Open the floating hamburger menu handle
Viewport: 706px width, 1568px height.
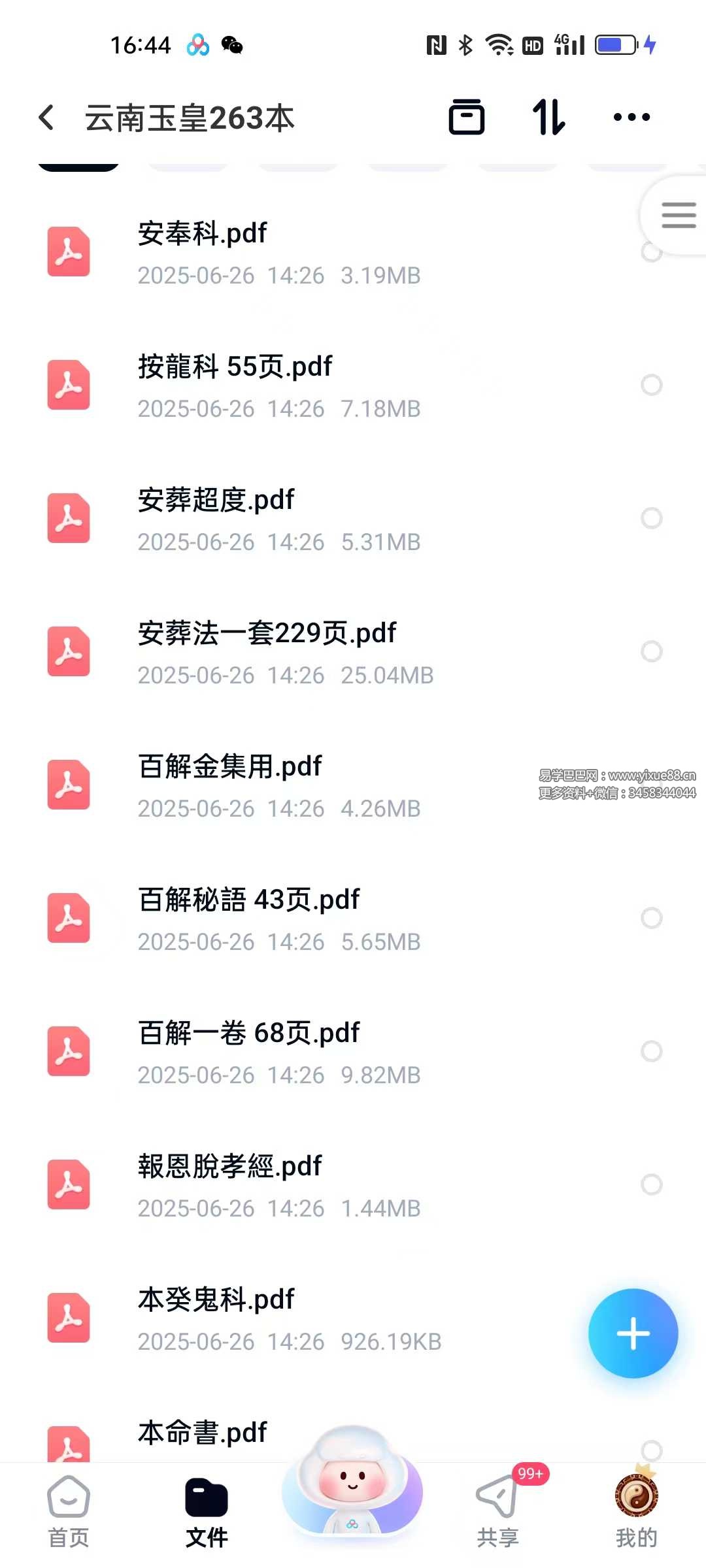click(x=678, y=216)
